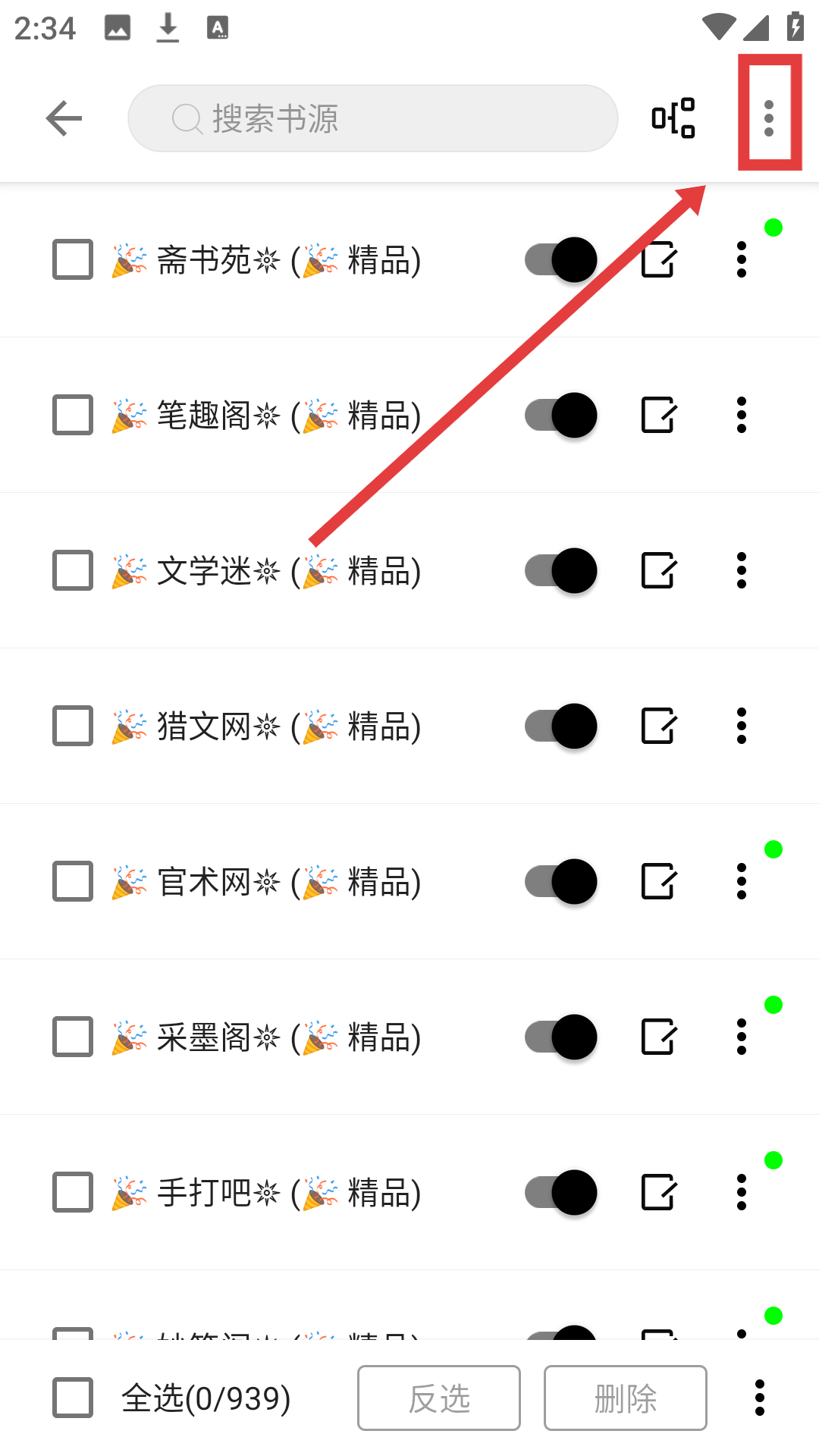This screenshot has height=1456, width=819.
Task: Tap the 搜索书源 search field
Action: pyautogui.click(x=372, y=118)
